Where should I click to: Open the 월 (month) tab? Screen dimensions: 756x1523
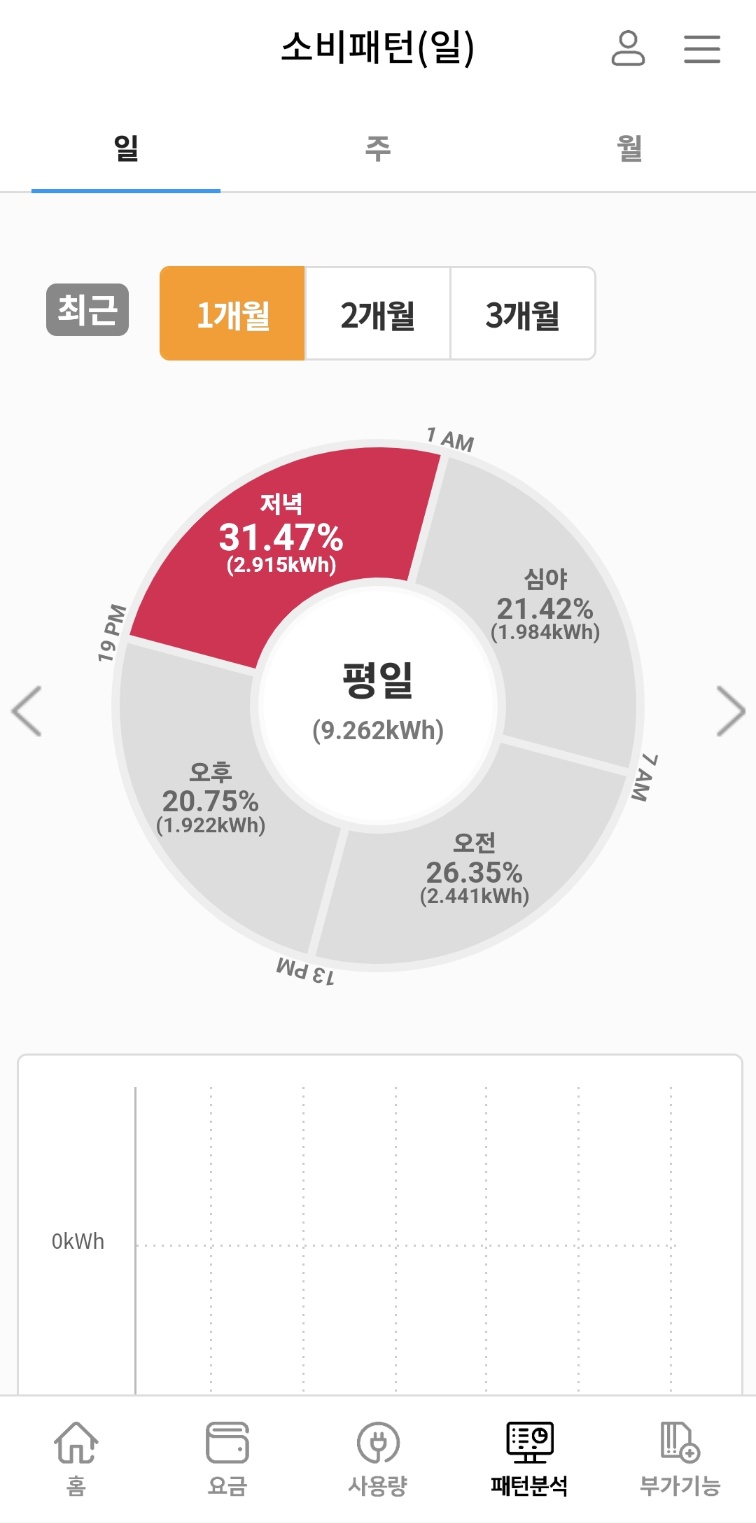pyautogui.click(x=629, y=147)
